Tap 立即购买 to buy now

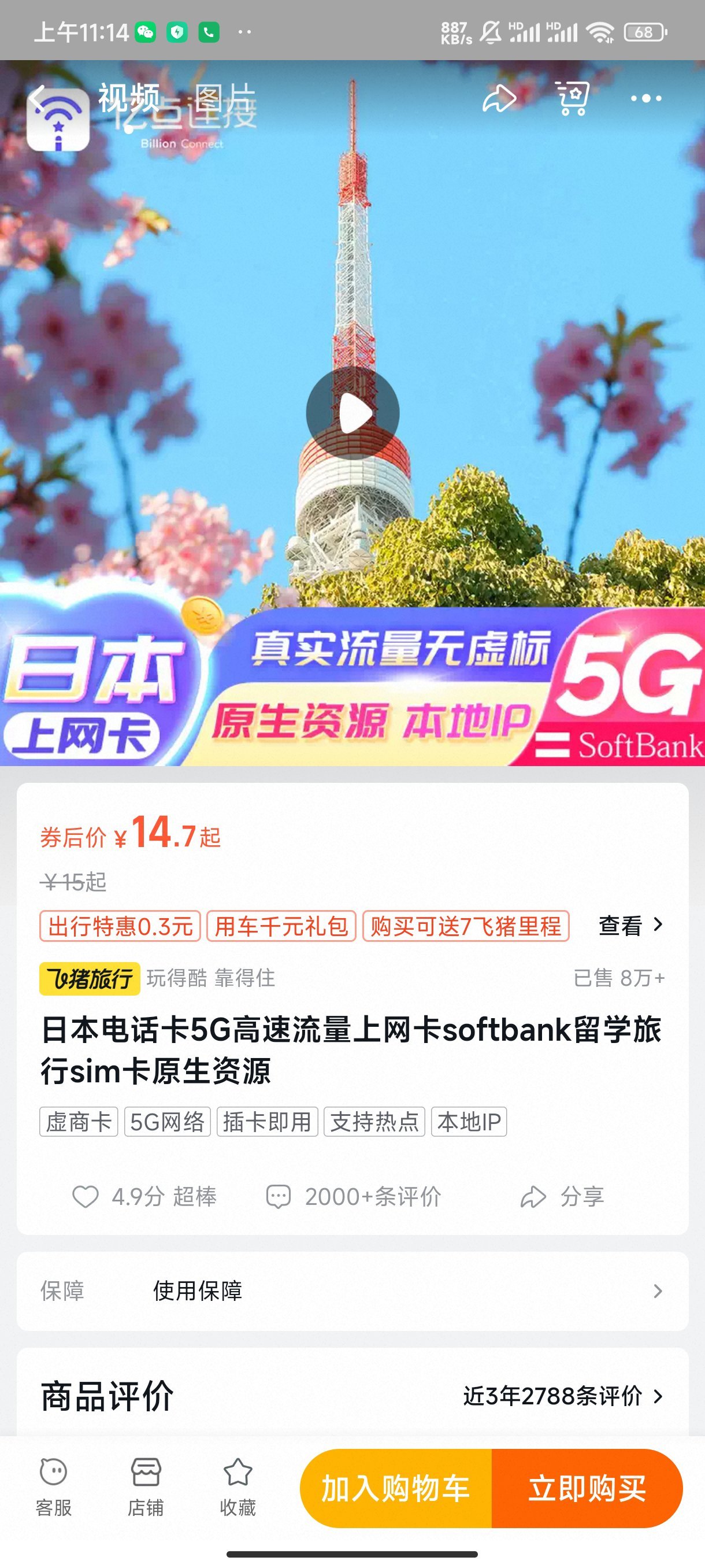(x=587, y=1488)
